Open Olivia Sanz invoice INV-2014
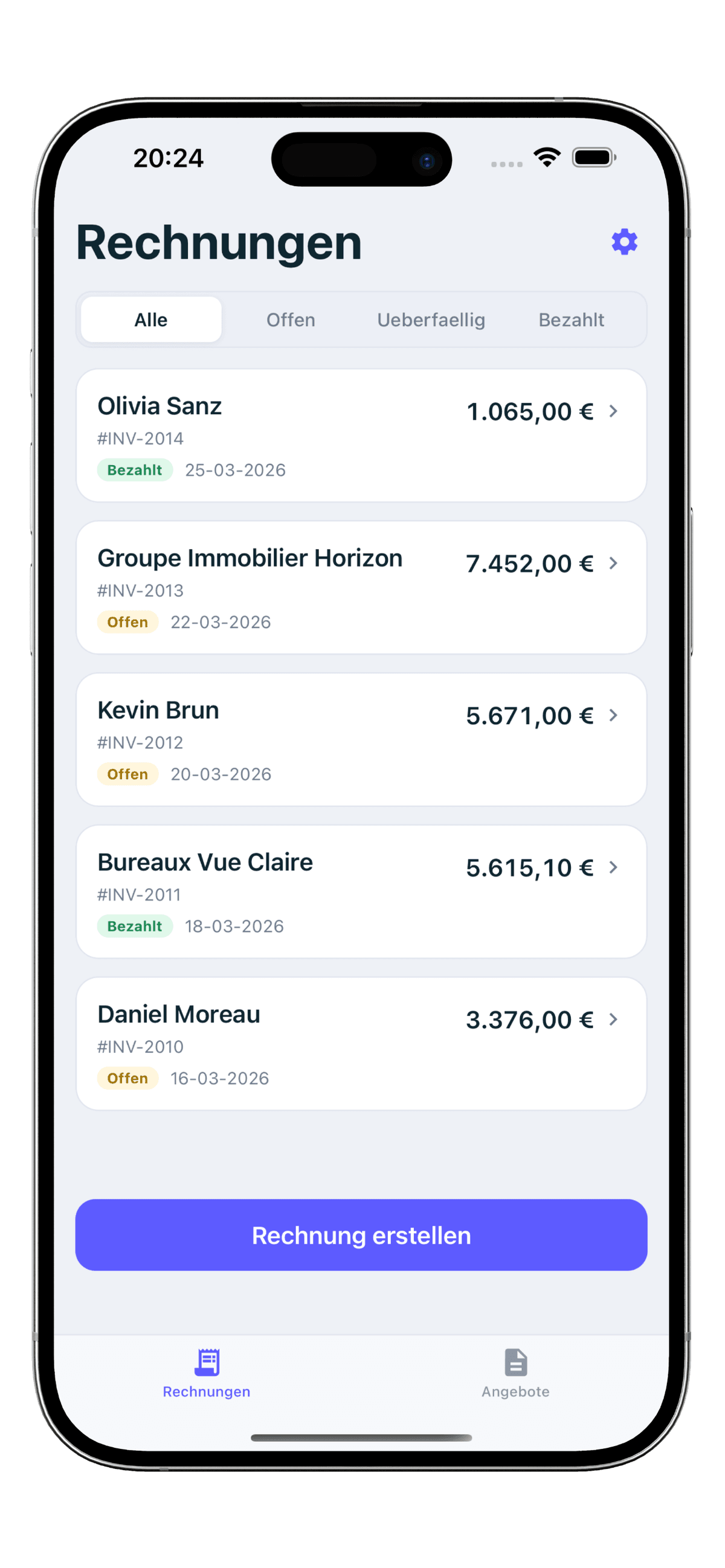 (x=361, y=436)
